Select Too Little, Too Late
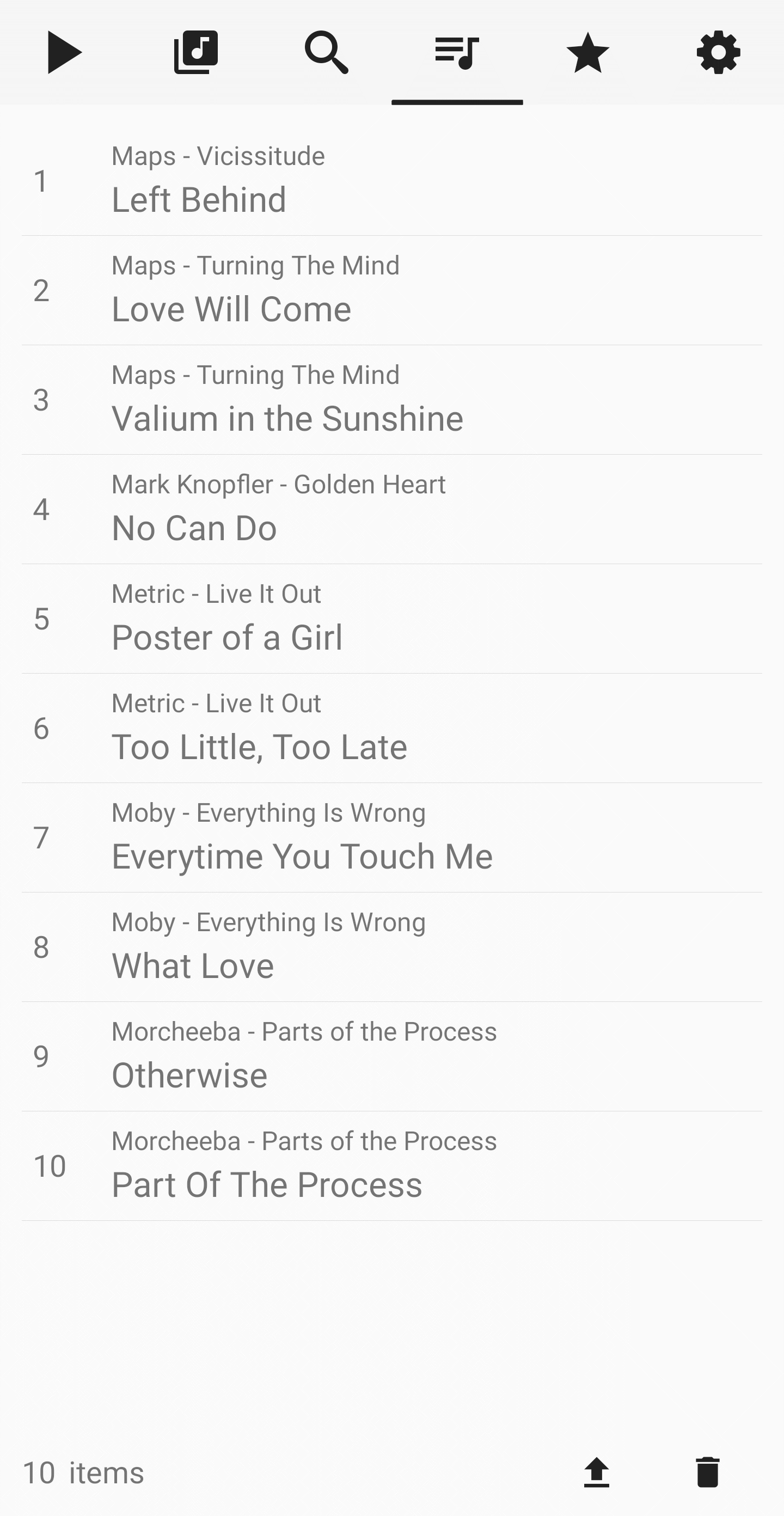Viewport: 784px width, 1516px height. pos(392,728)
